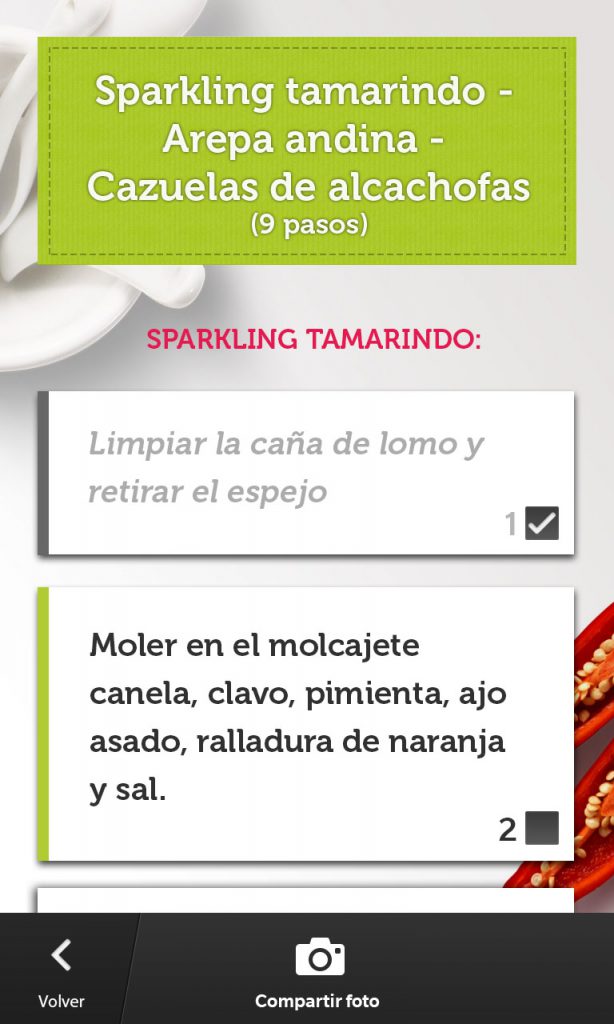Mark step 2 as done
Viewport: 614px width, 1024px height.
tap(542, 828)
